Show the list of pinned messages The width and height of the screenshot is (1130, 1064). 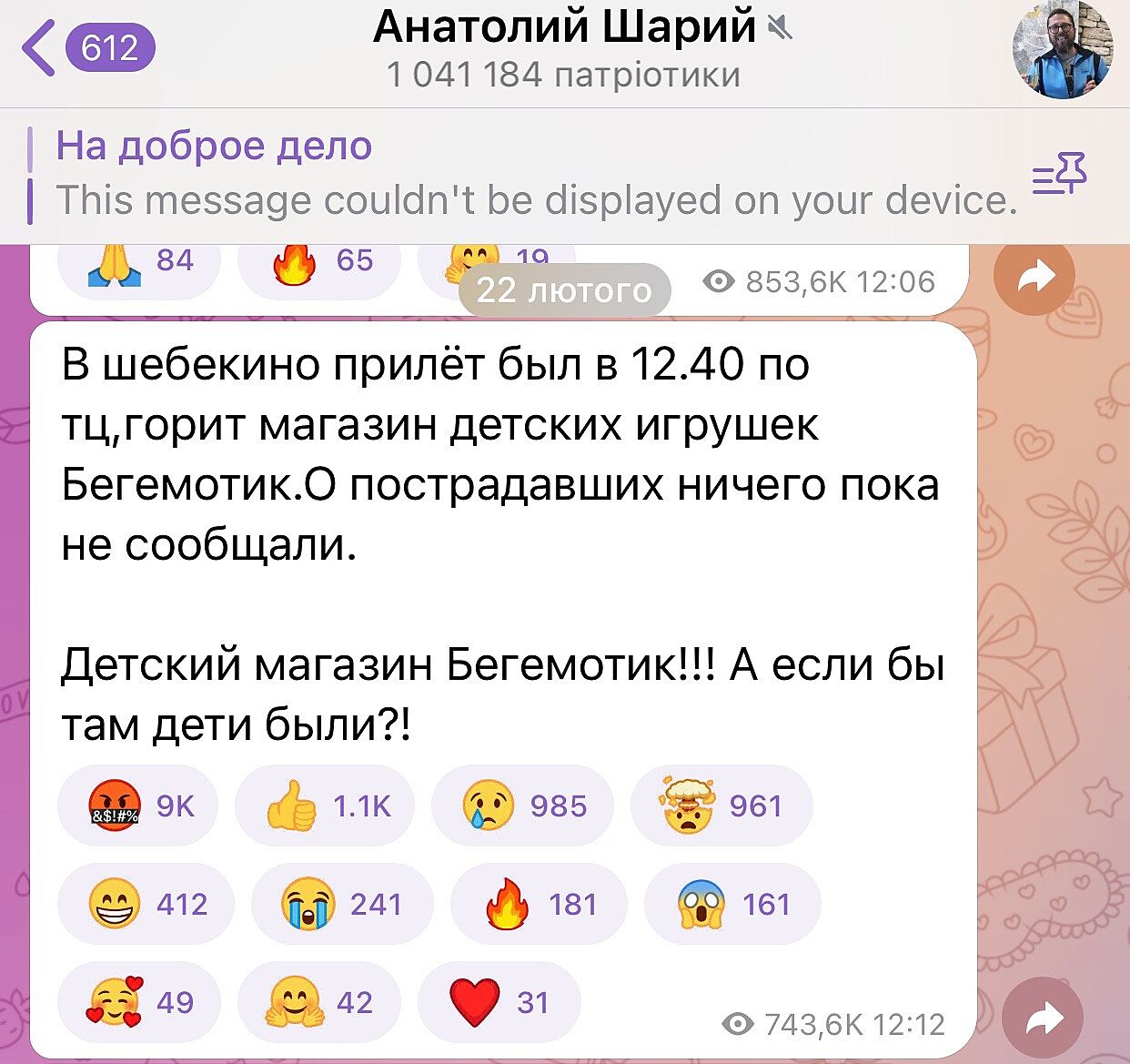pos(1060,175)
